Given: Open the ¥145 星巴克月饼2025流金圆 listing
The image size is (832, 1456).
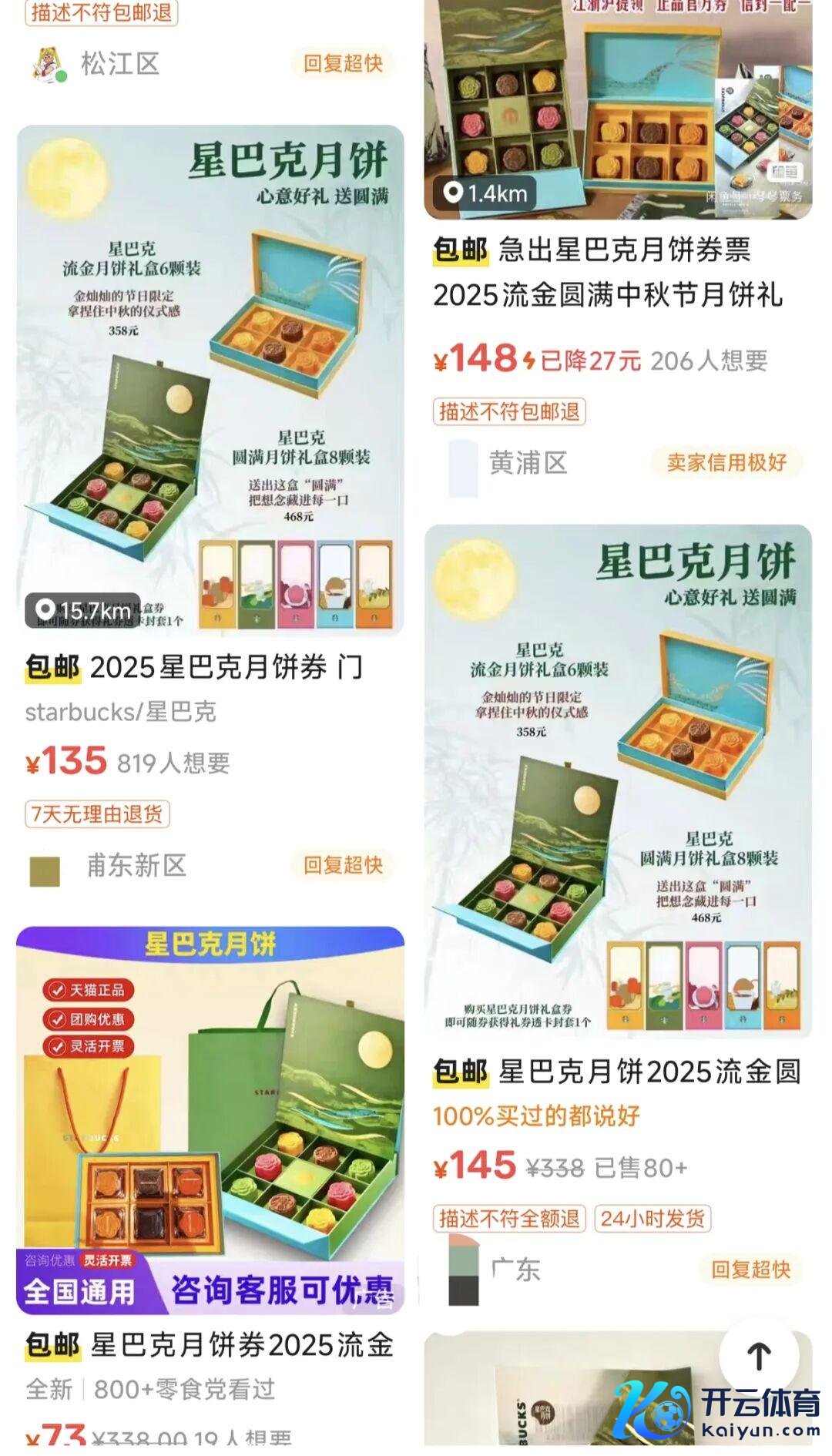Looking at the screenshot, I should pos(618,780).
